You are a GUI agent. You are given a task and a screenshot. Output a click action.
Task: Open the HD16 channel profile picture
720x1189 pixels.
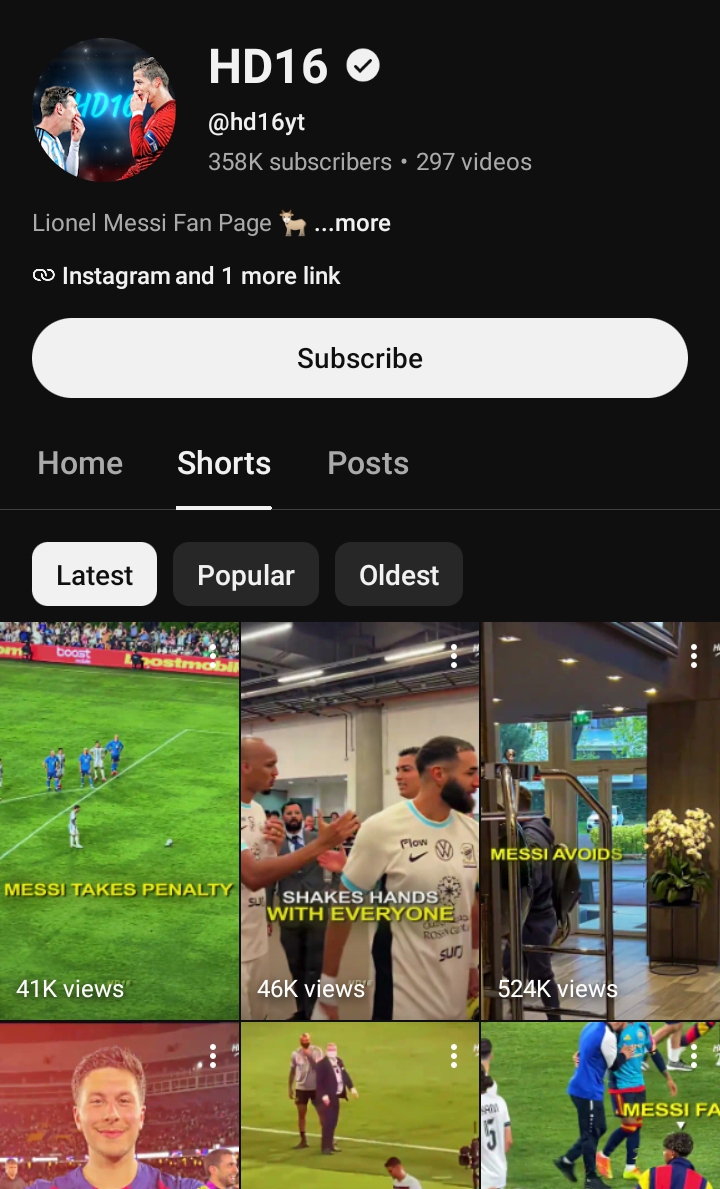coord(105,110)
